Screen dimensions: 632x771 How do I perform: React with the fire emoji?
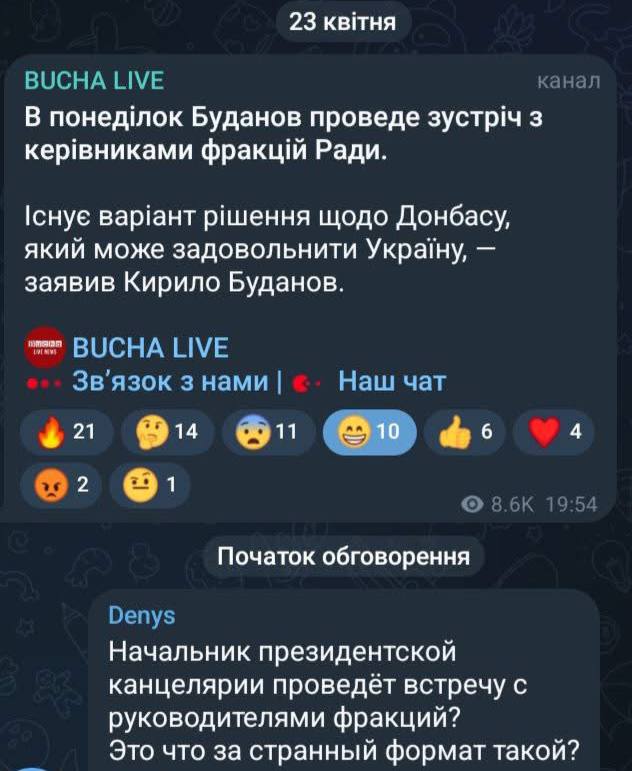[65, 433]
